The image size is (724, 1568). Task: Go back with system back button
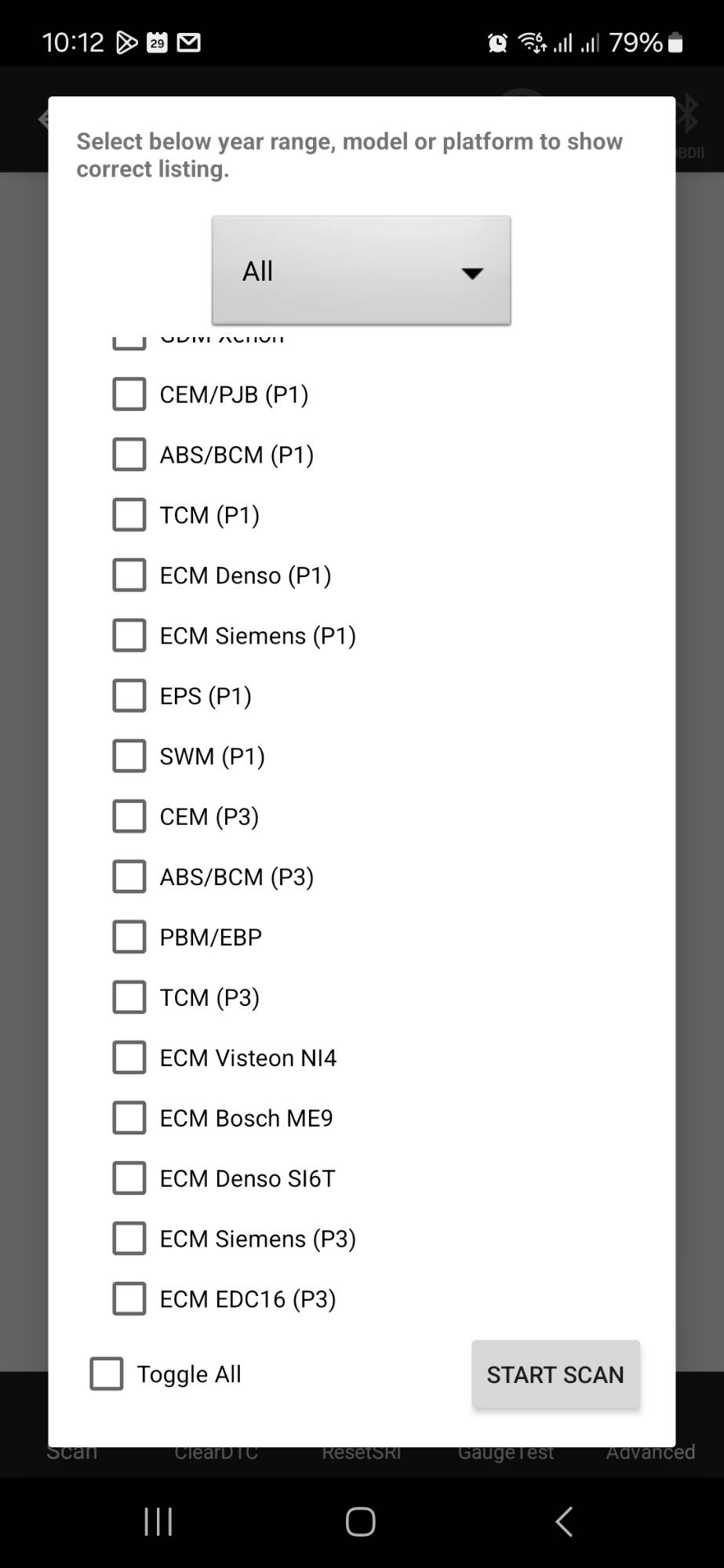[x=563, y=1522]
